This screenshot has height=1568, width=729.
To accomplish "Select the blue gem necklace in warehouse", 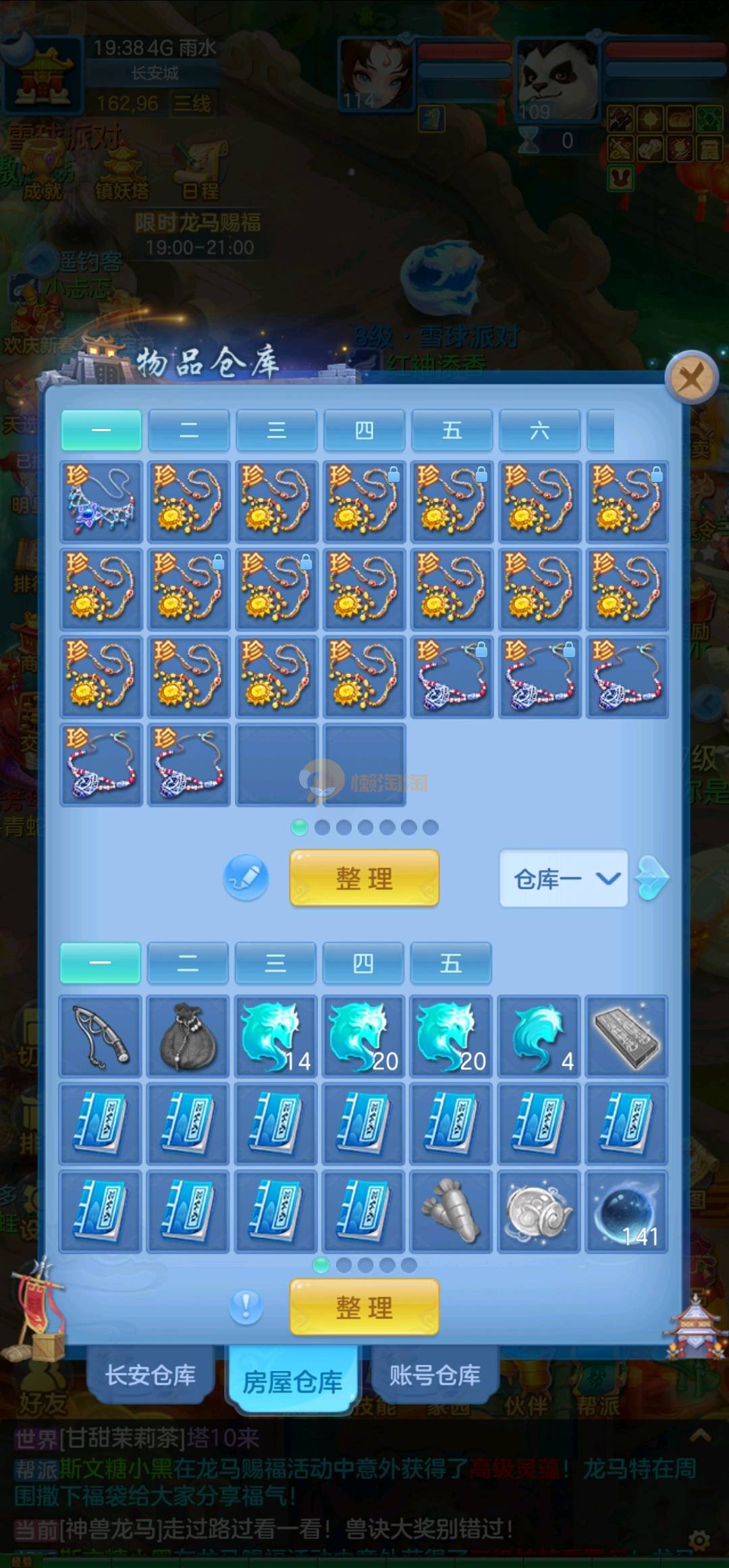I will pos(101,501).
